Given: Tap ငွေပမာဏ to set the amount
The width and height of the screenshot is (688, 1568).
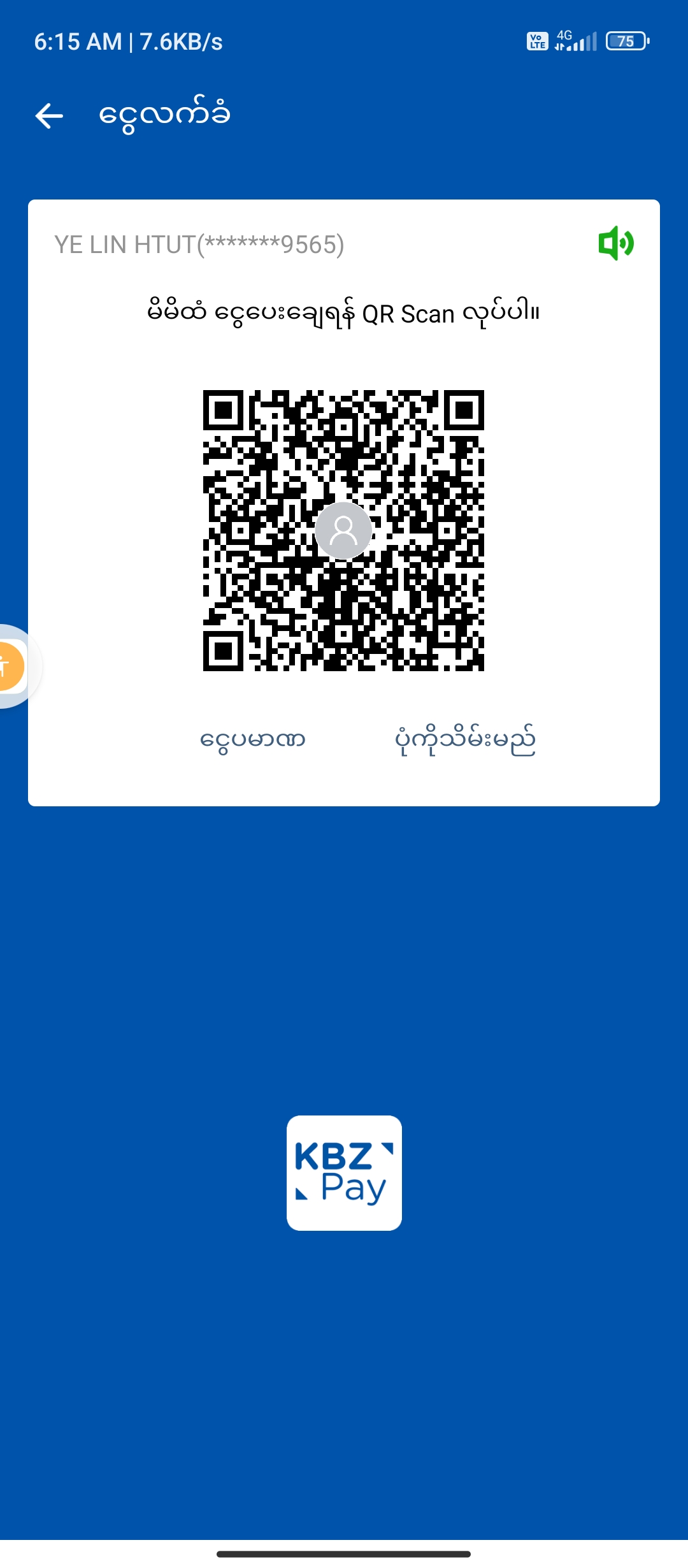Looking at the screenshot, I should coord(252,740).
